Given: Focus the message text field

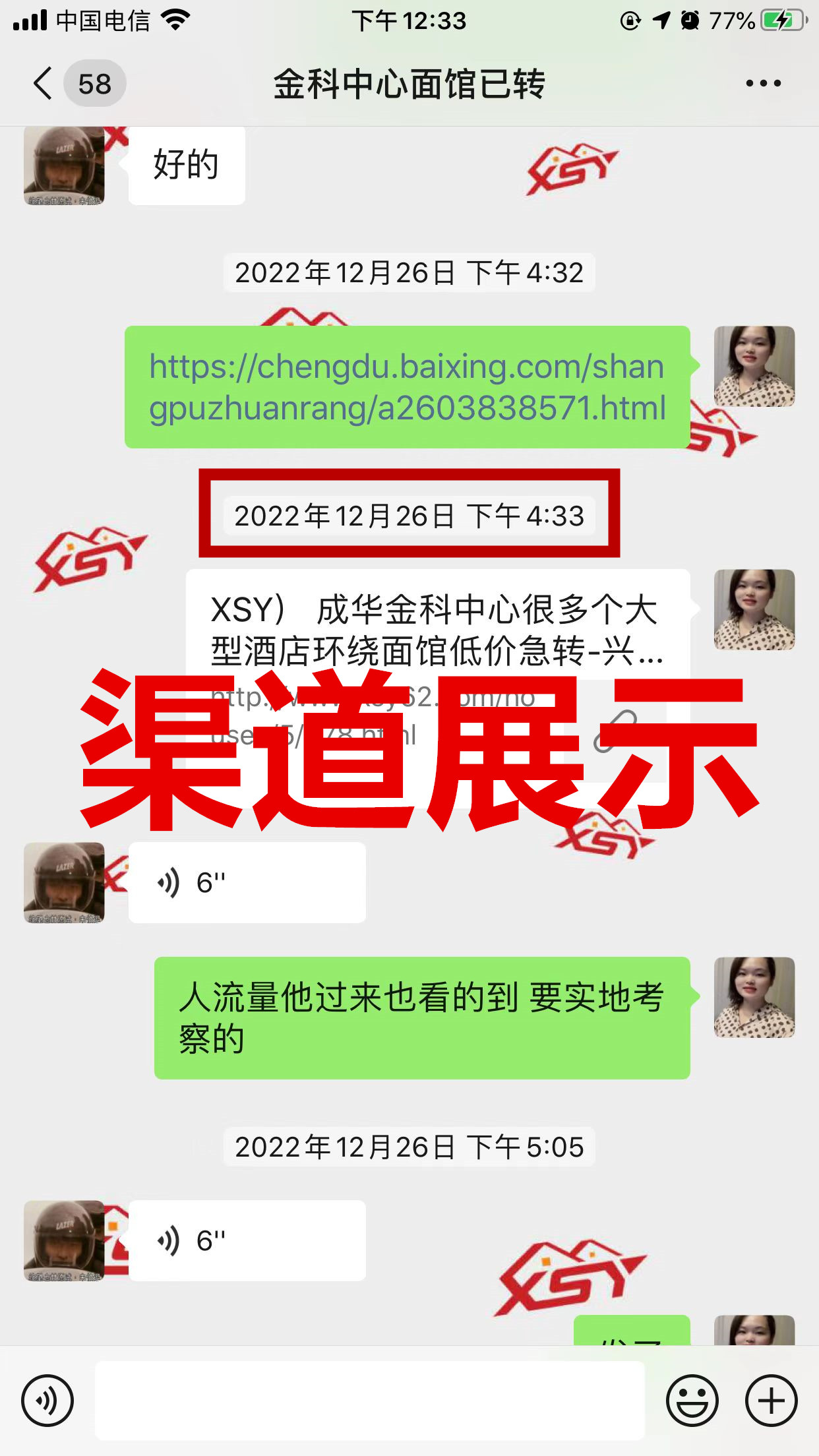Looking at the screenshot, I should click(x=369, y=1400).
